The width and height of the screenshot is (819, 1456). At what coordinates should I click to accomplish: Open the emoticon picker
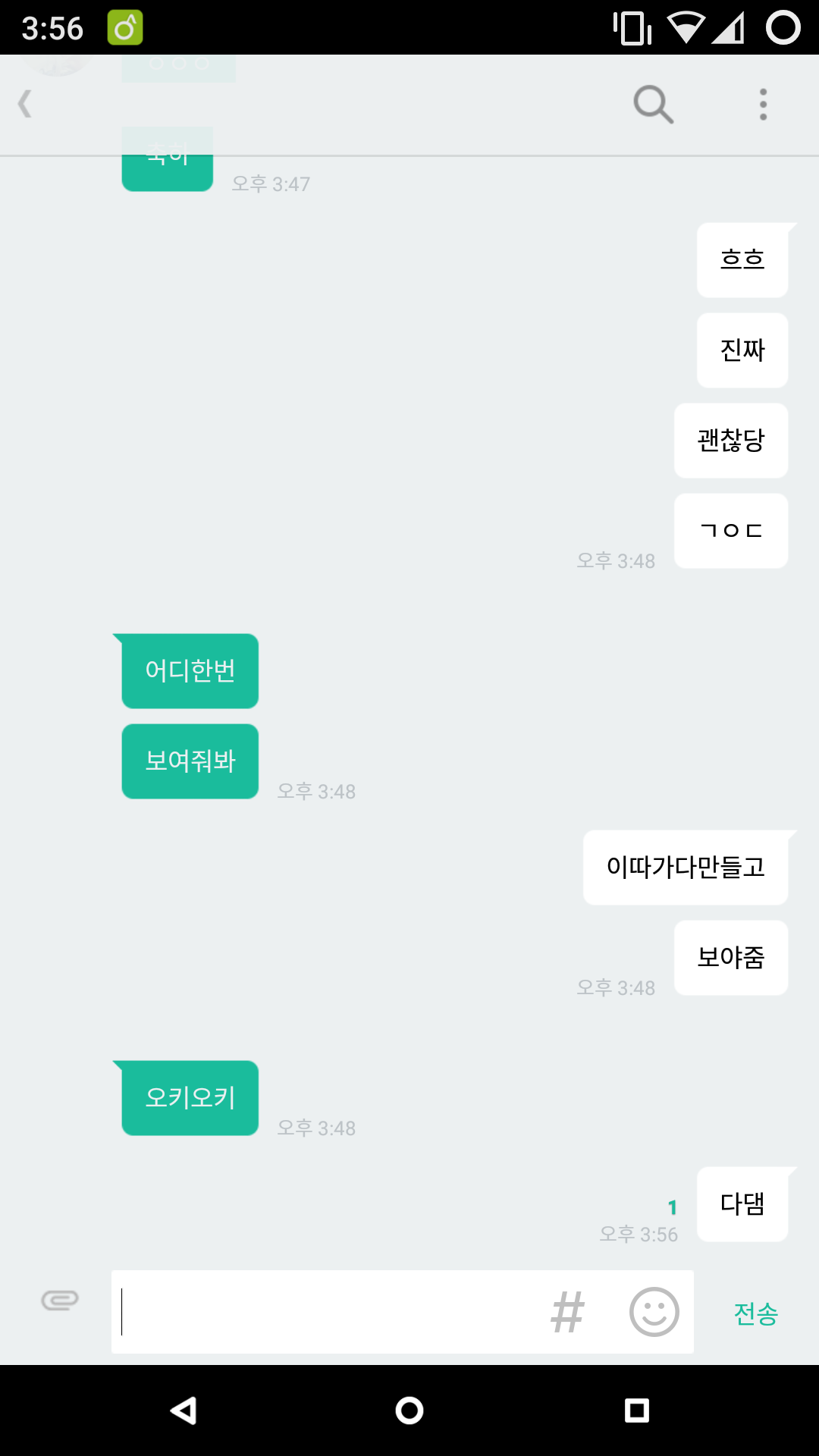654,1312
